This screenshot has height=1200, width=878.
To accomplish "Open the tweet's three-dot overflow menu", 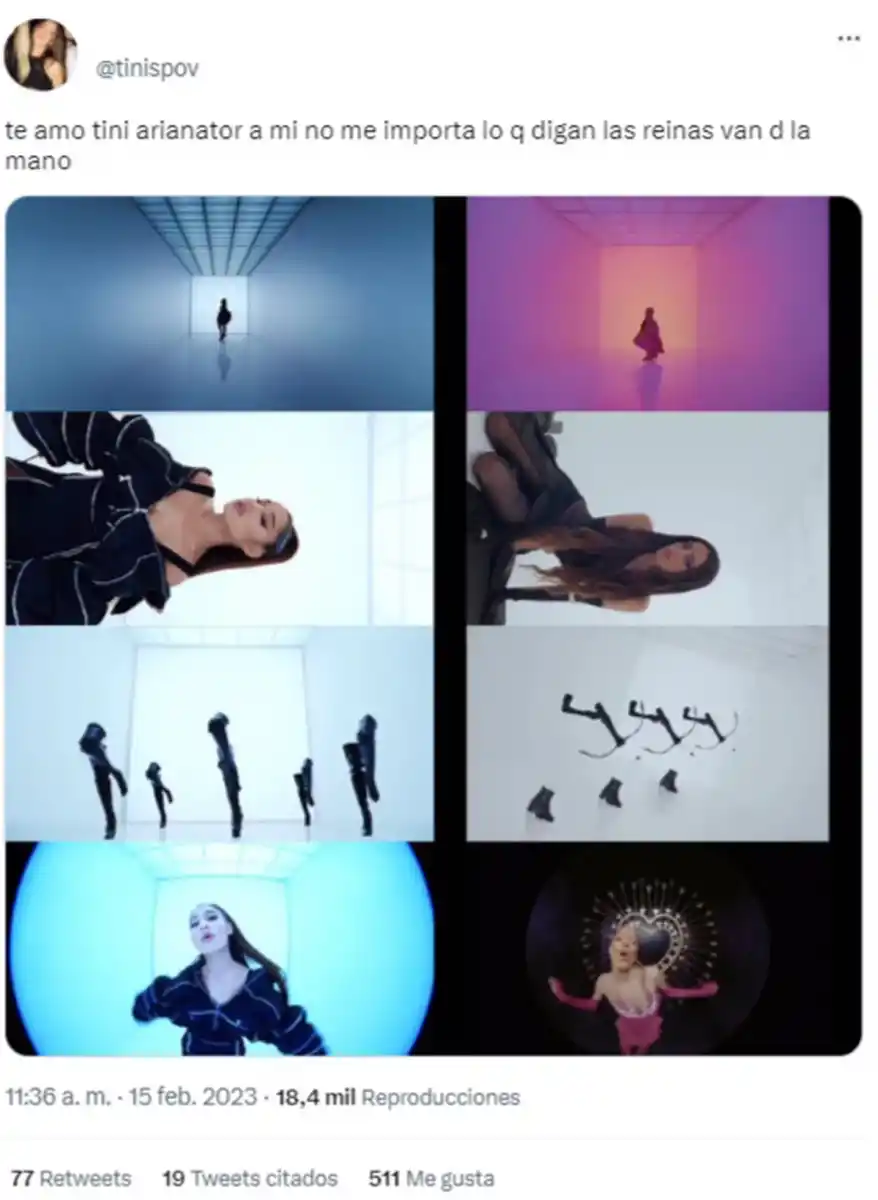I will [x=847, y=37].
